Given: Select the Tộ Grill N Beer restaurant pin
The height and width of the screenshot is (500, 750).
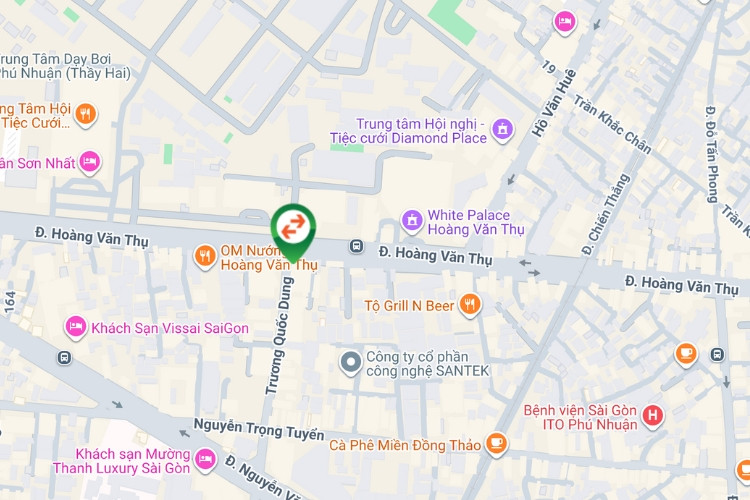Looking at the screenshot, I should point(470,304).
